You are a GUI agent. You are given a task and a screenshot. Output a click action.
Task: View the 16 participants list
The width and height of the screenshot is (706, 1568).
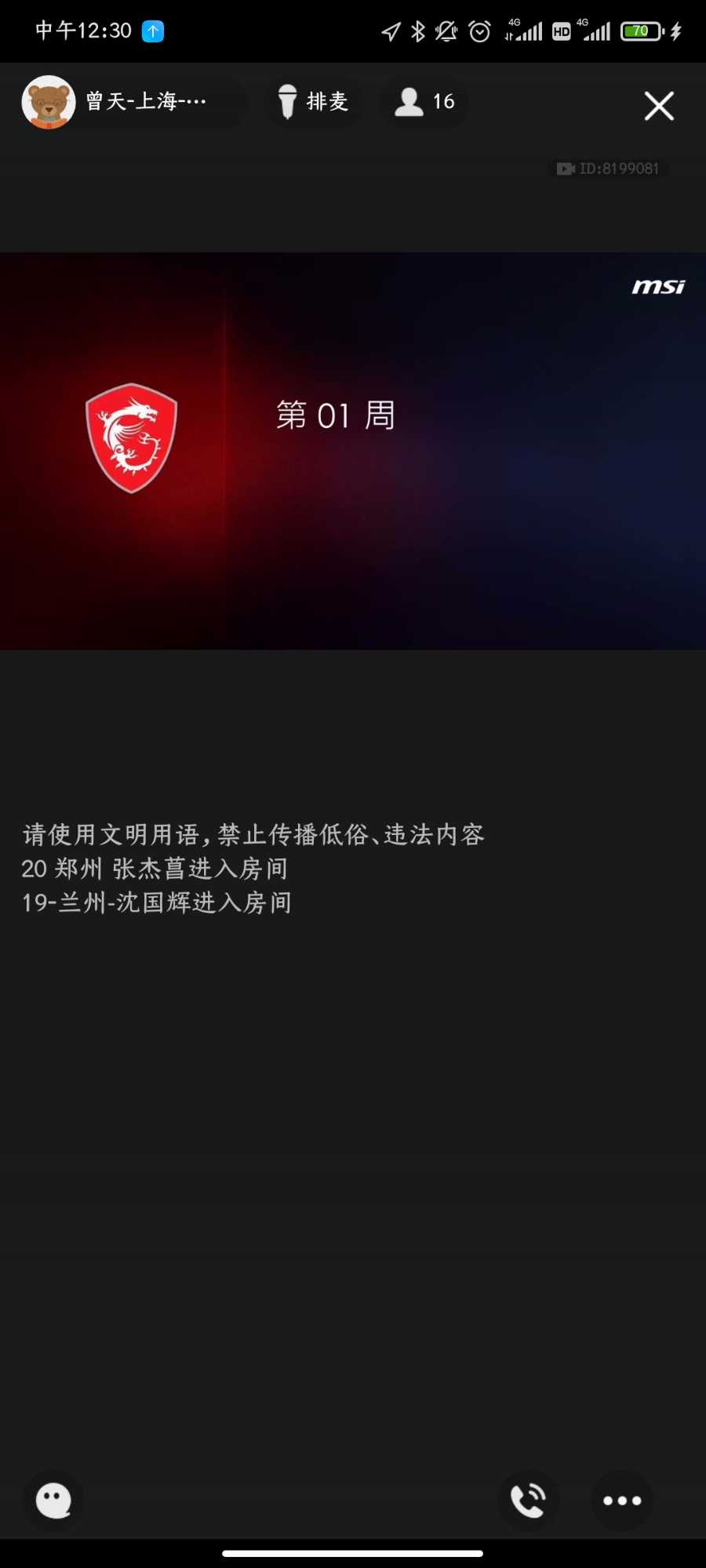(x=424, y=102)
